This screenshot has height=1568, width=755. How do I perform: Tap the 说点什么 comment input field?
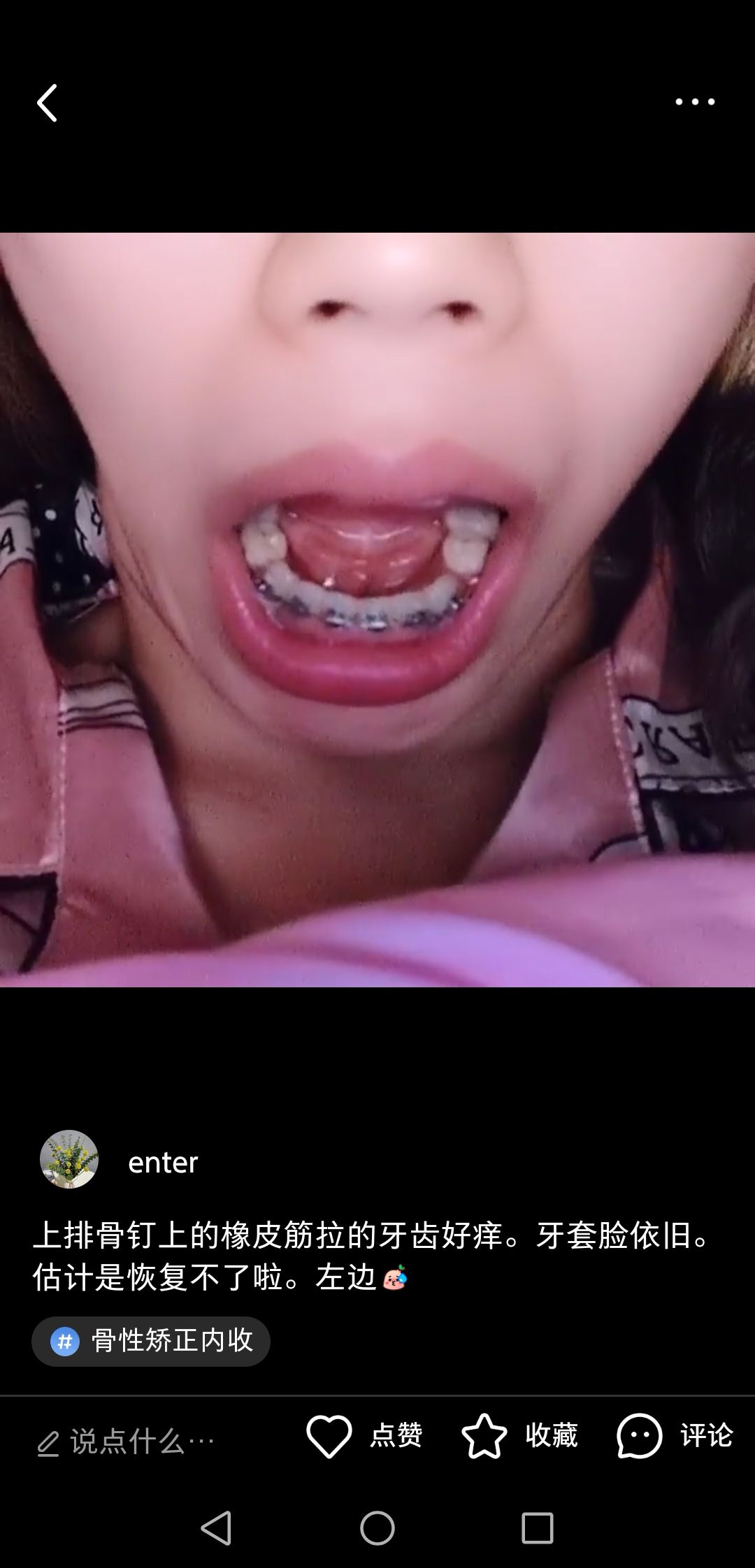[126, 1442]
